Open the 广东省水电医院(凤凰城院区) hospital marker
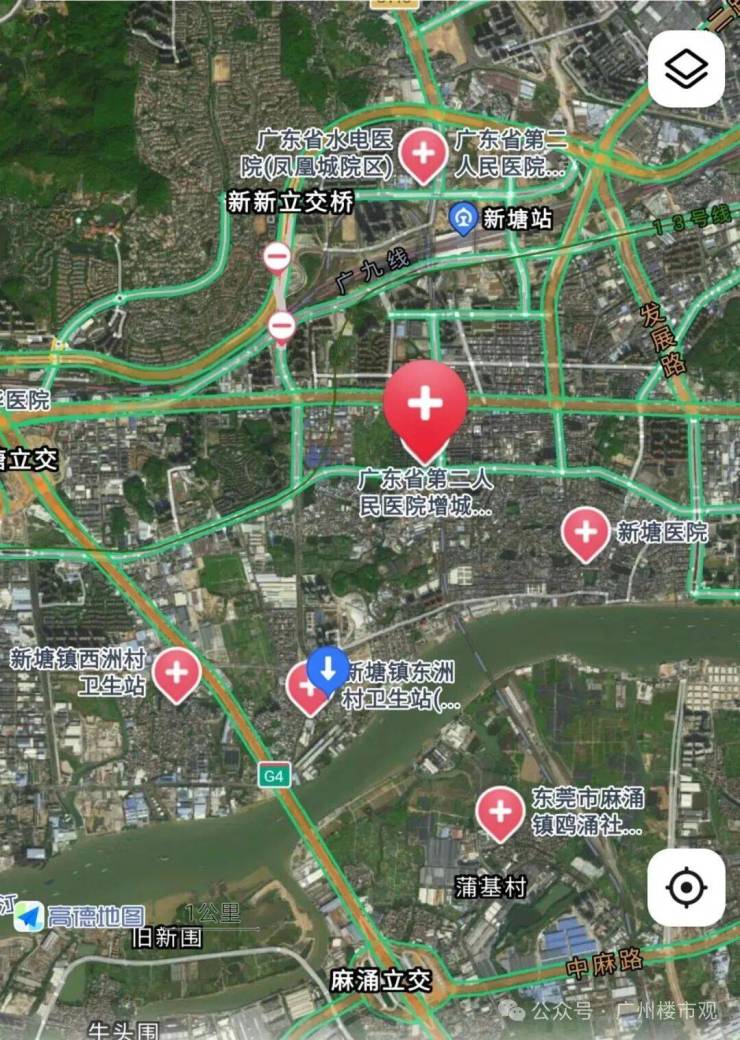The width and height of the screenshot is (740, 1040). [x=423, y=155]
